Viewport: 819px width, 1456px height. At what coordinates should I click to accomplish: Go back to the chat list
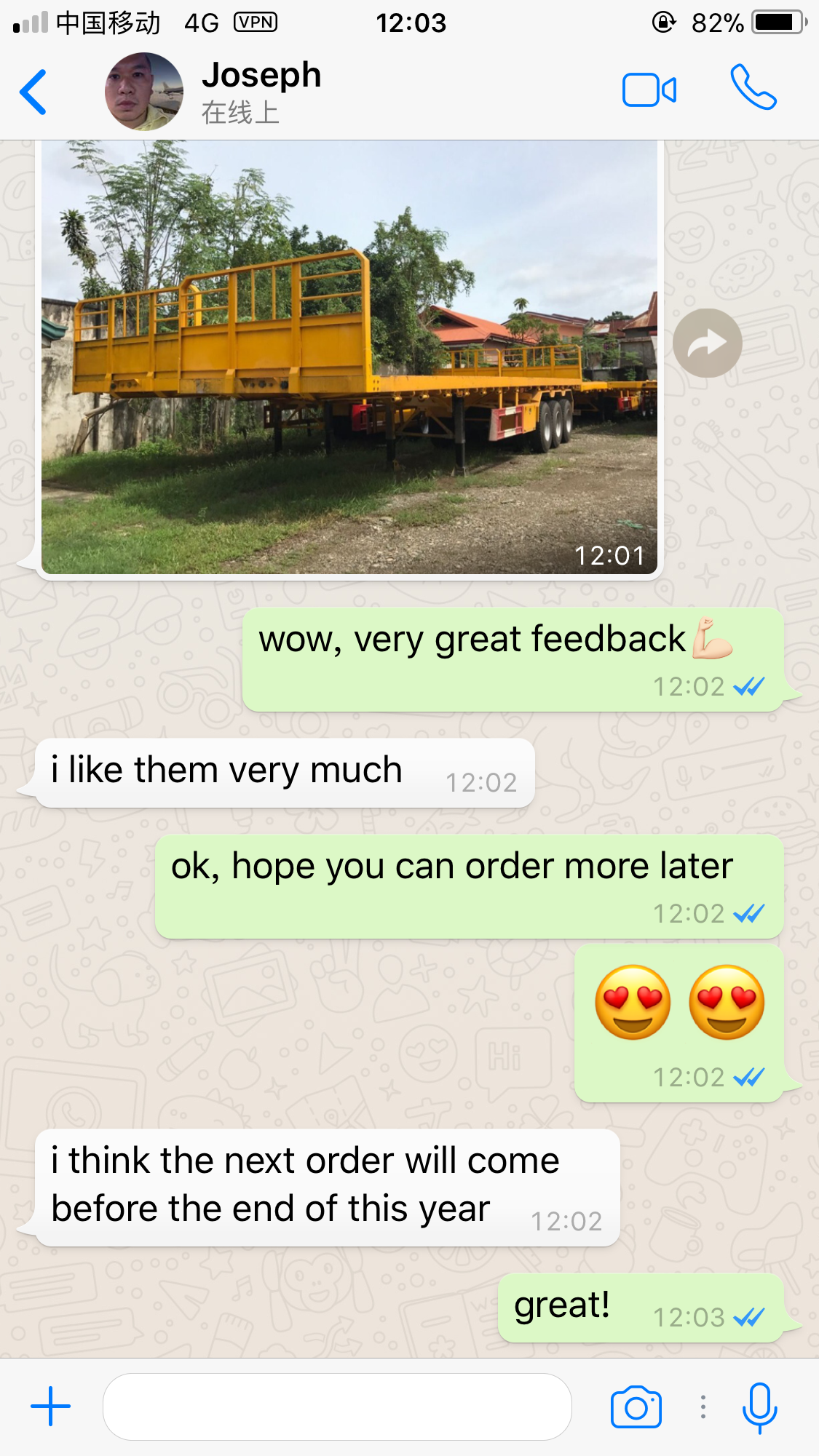[33, 92]
